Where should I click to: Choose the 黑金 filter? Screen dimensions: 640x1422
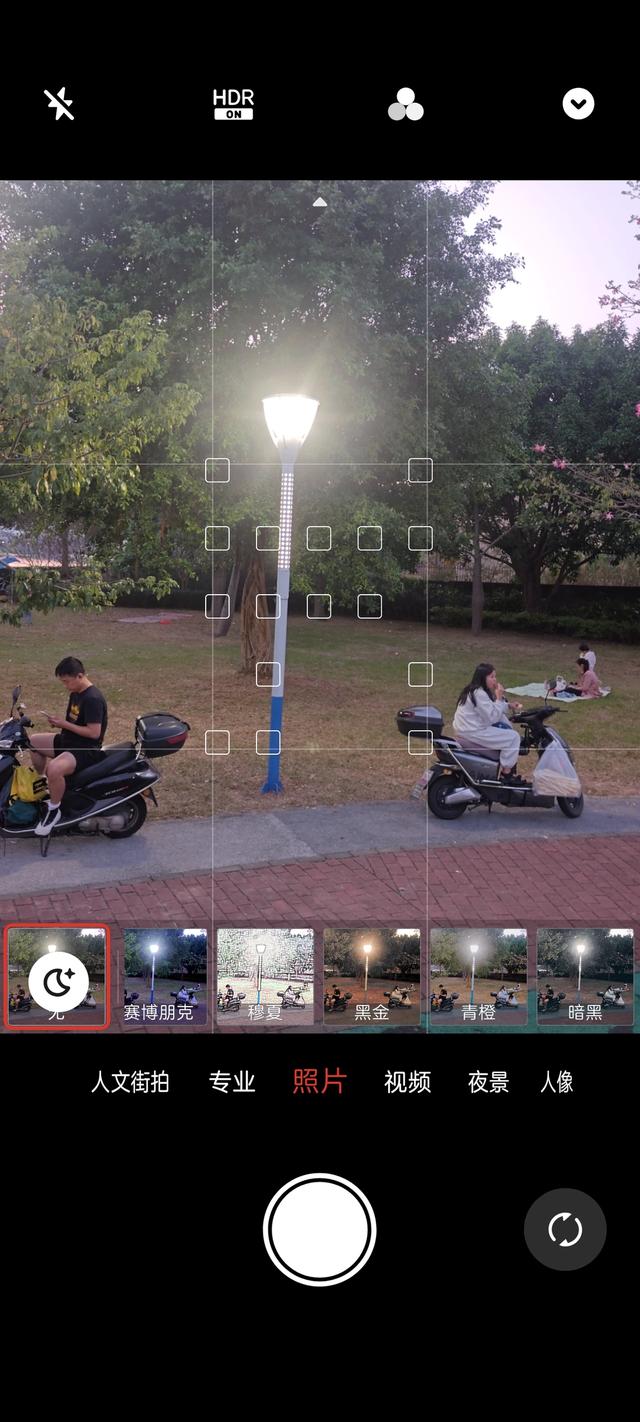click(371, 977)
